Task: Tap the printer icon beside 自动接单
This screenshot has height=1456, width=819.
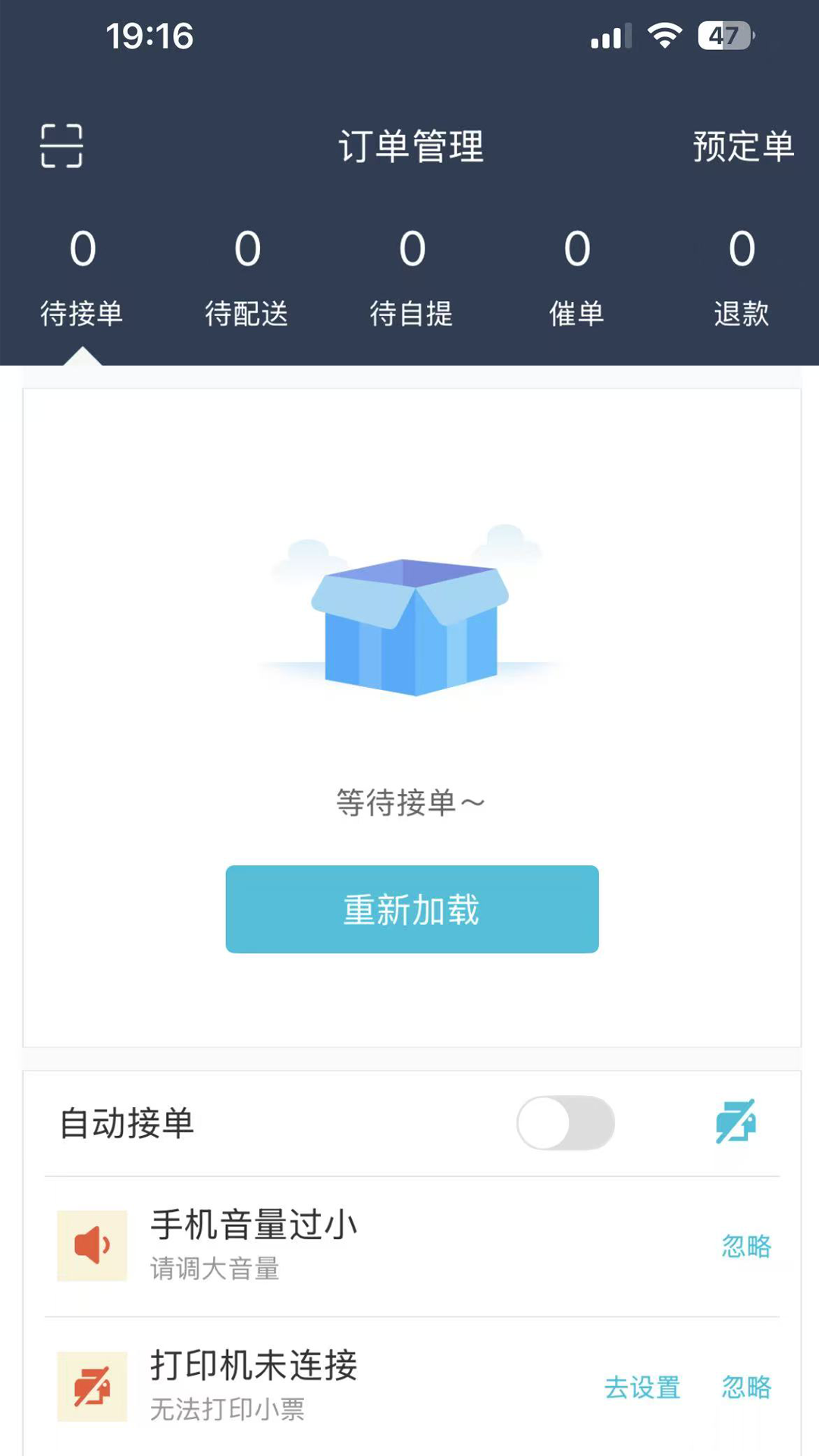Action: (x=736, y=1122)
